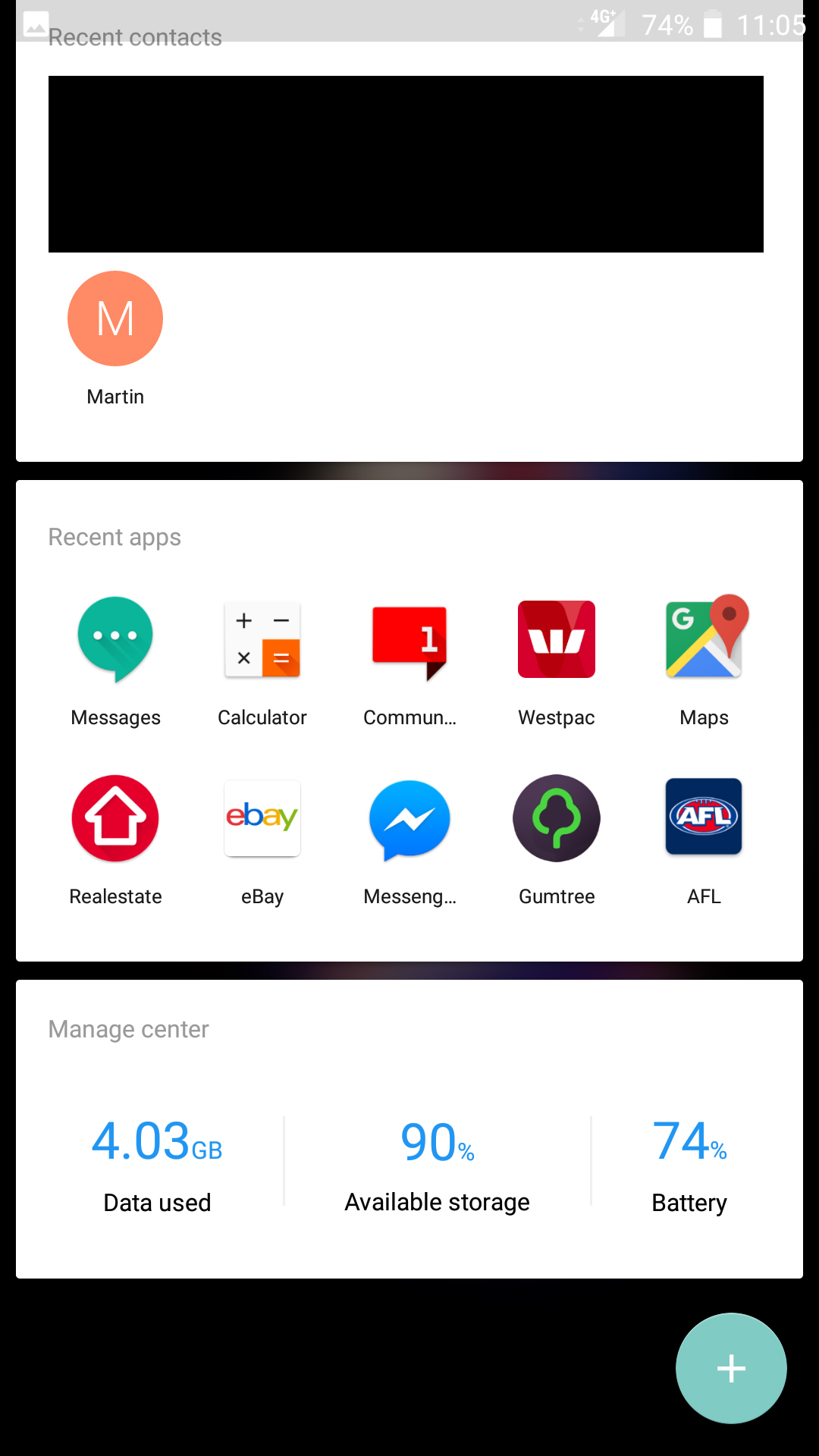Tap the plus floating action button
Screen dimensions: 819x1456
pos(731,1368)
